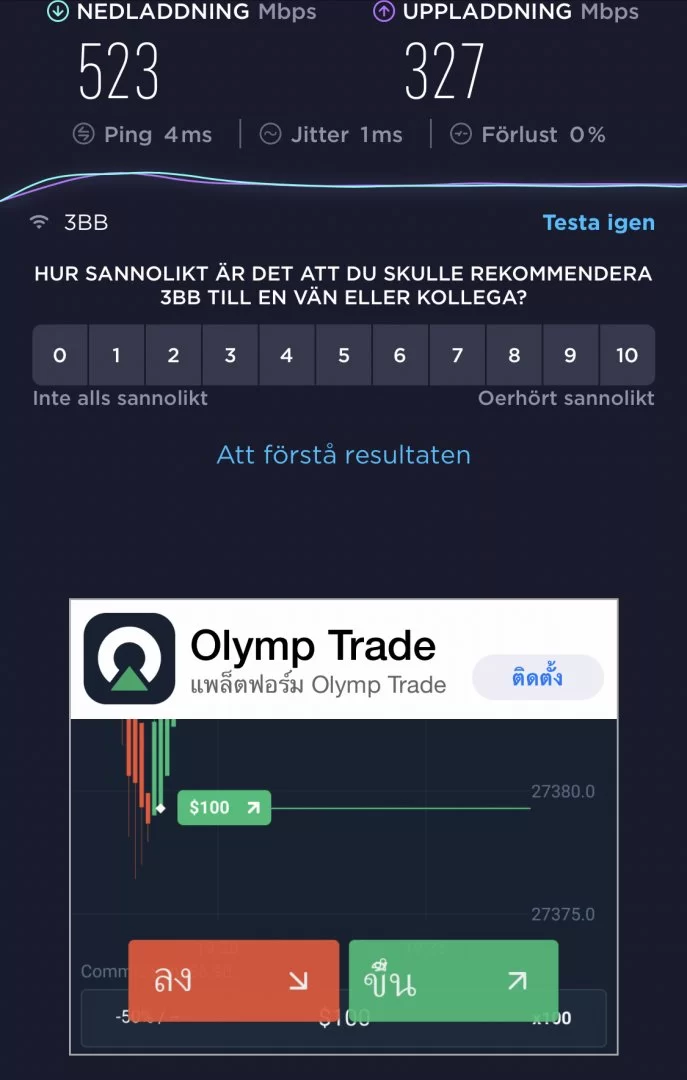The height and width of the screenshot is (1080, 687).
Task: Pick rating 3 for 3BB
Action: pos(230,355)
